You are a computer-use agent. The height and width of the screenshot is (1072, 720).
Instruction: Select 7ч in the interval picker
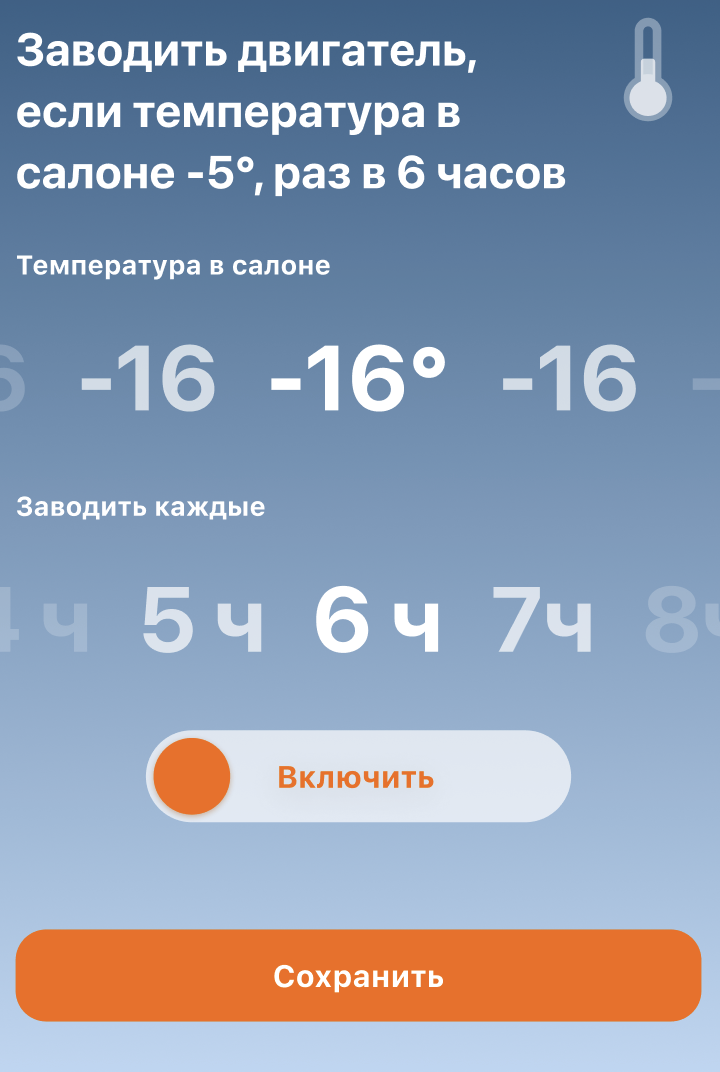(543, 620)
